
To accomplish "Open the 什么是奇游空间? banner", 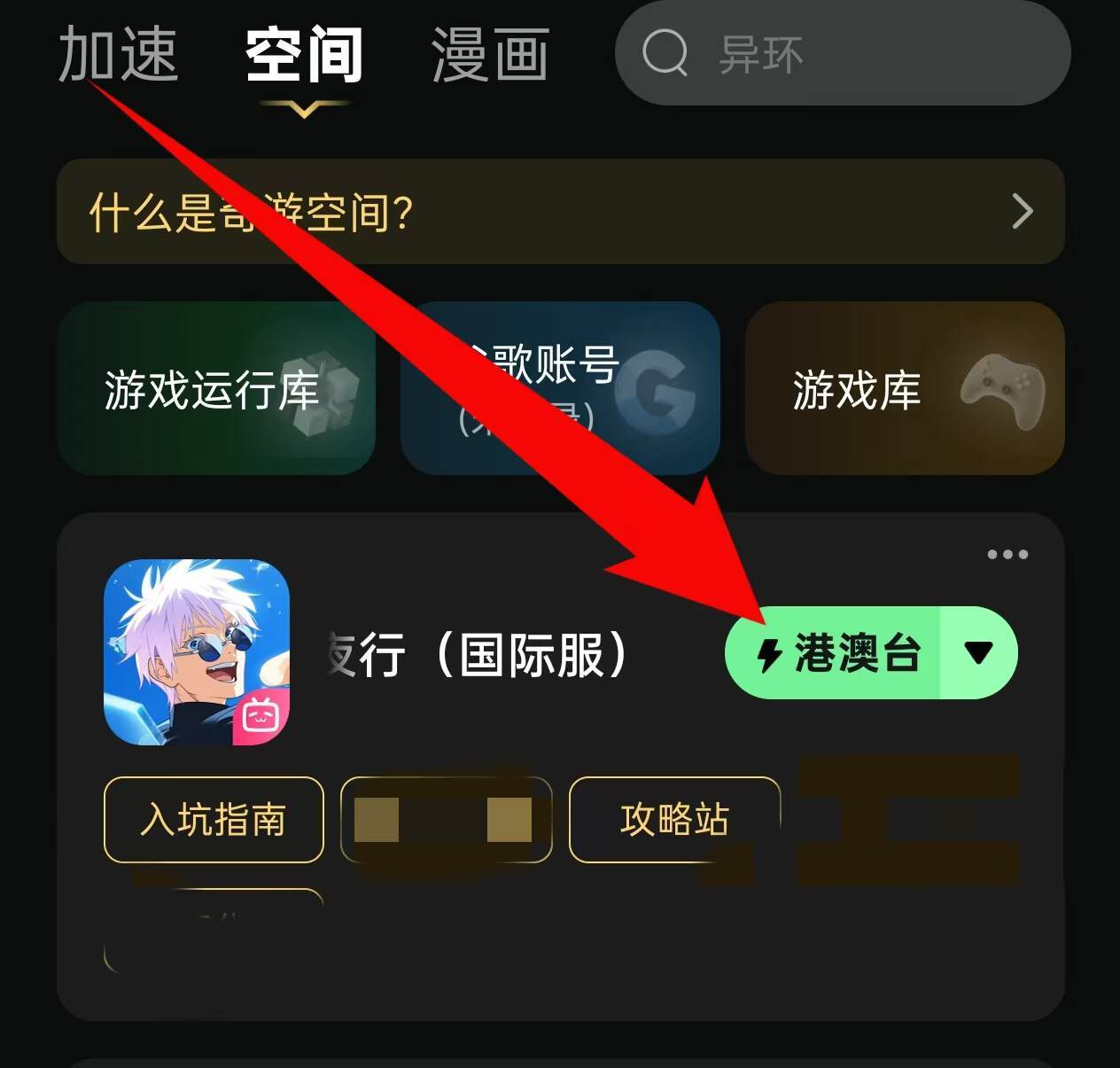I will point(560,211).
